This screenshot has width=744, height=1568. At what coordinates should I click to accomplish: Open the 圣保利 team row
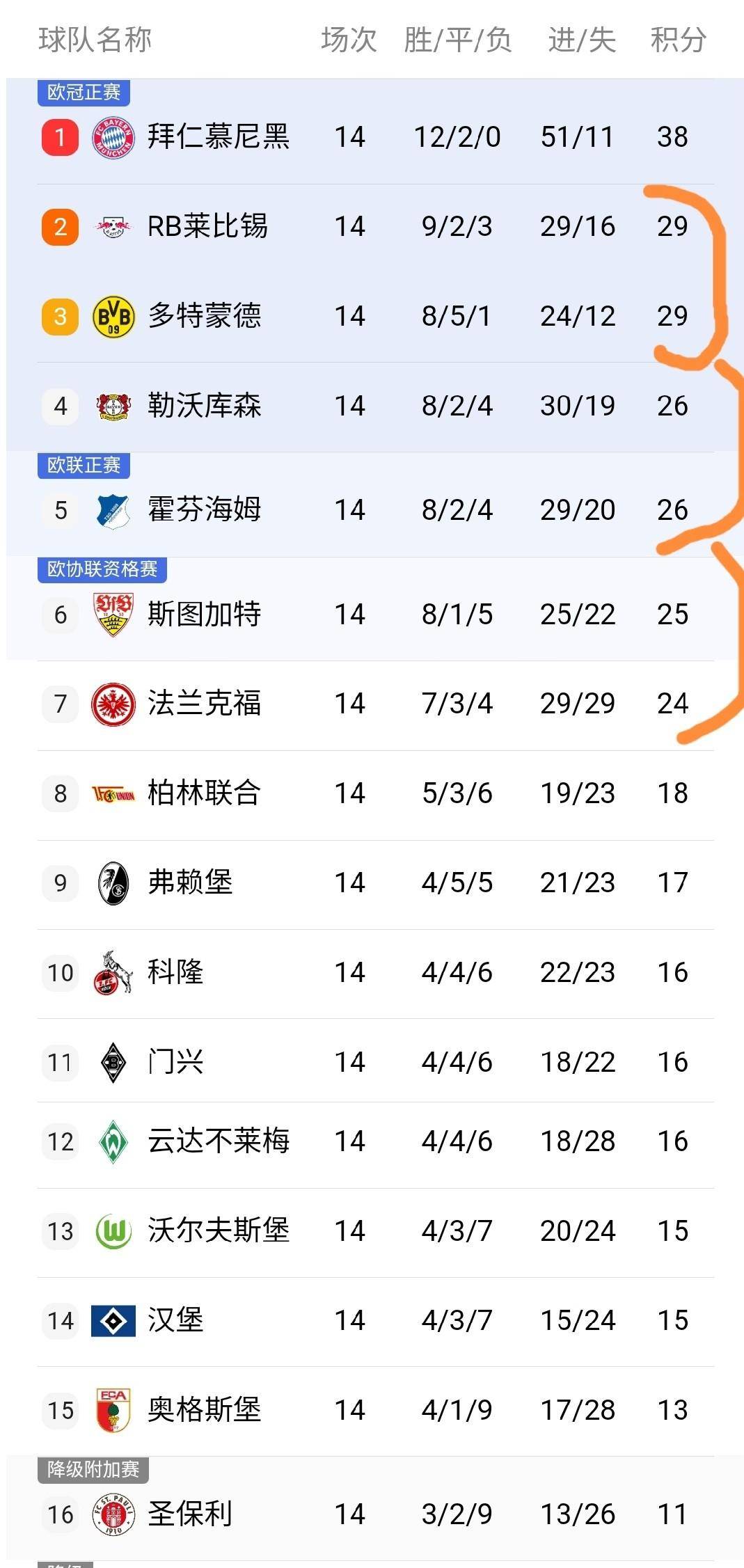[190, 1514]
